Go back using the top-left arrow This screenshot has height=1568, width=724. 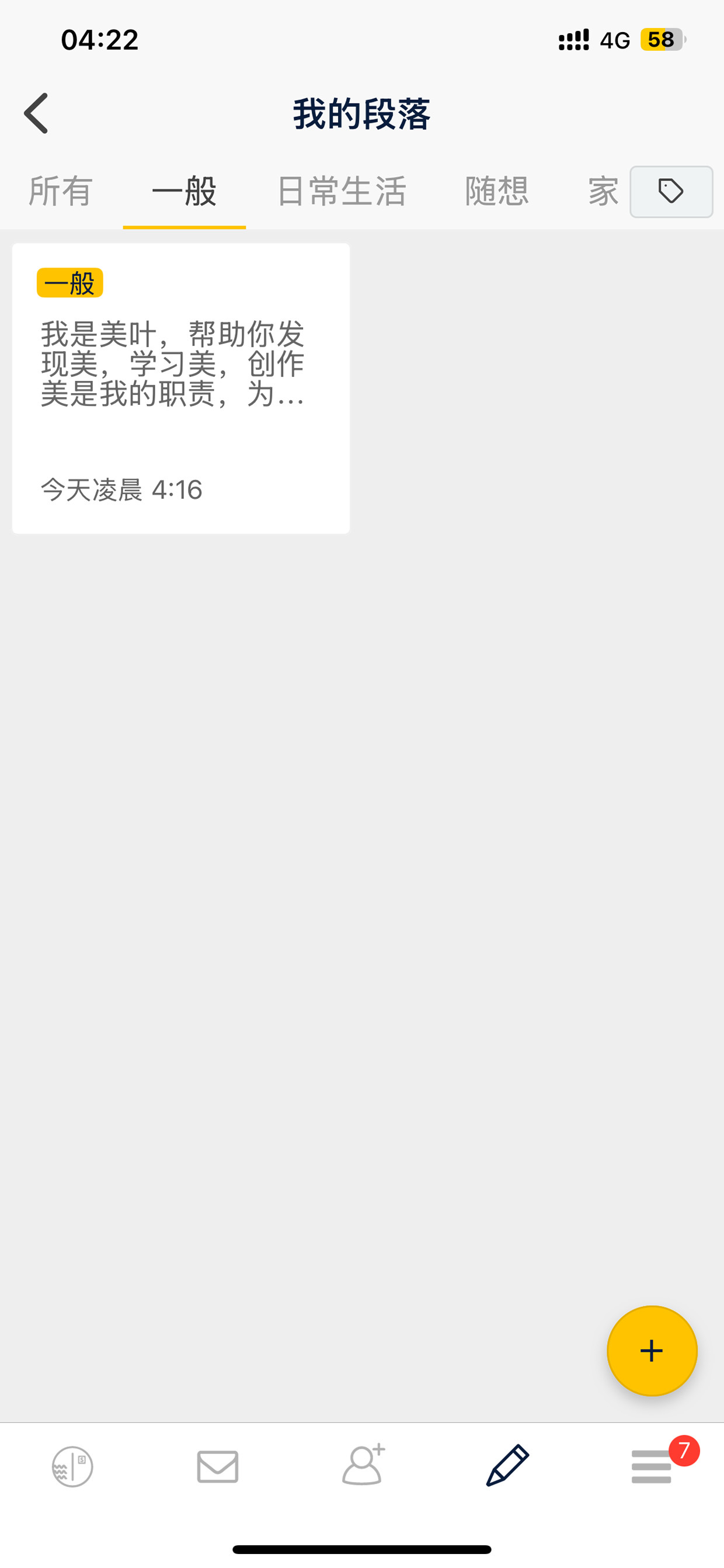[36, 113]
